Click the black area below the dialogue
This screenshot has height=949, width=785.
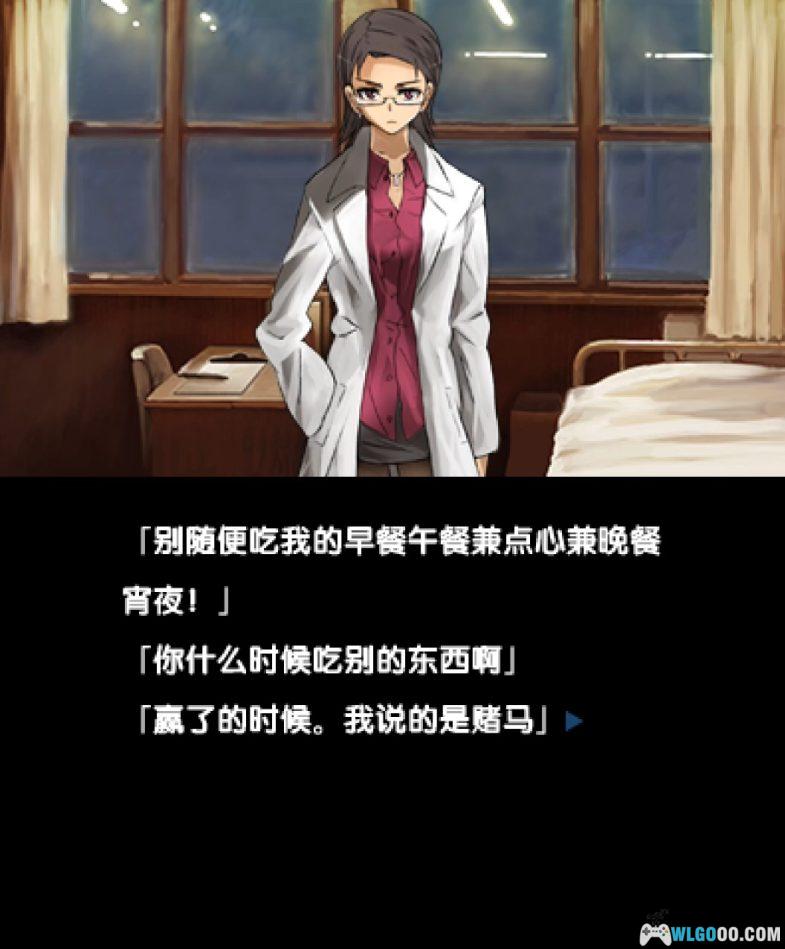pyautogui.click(x=390, y=830)
